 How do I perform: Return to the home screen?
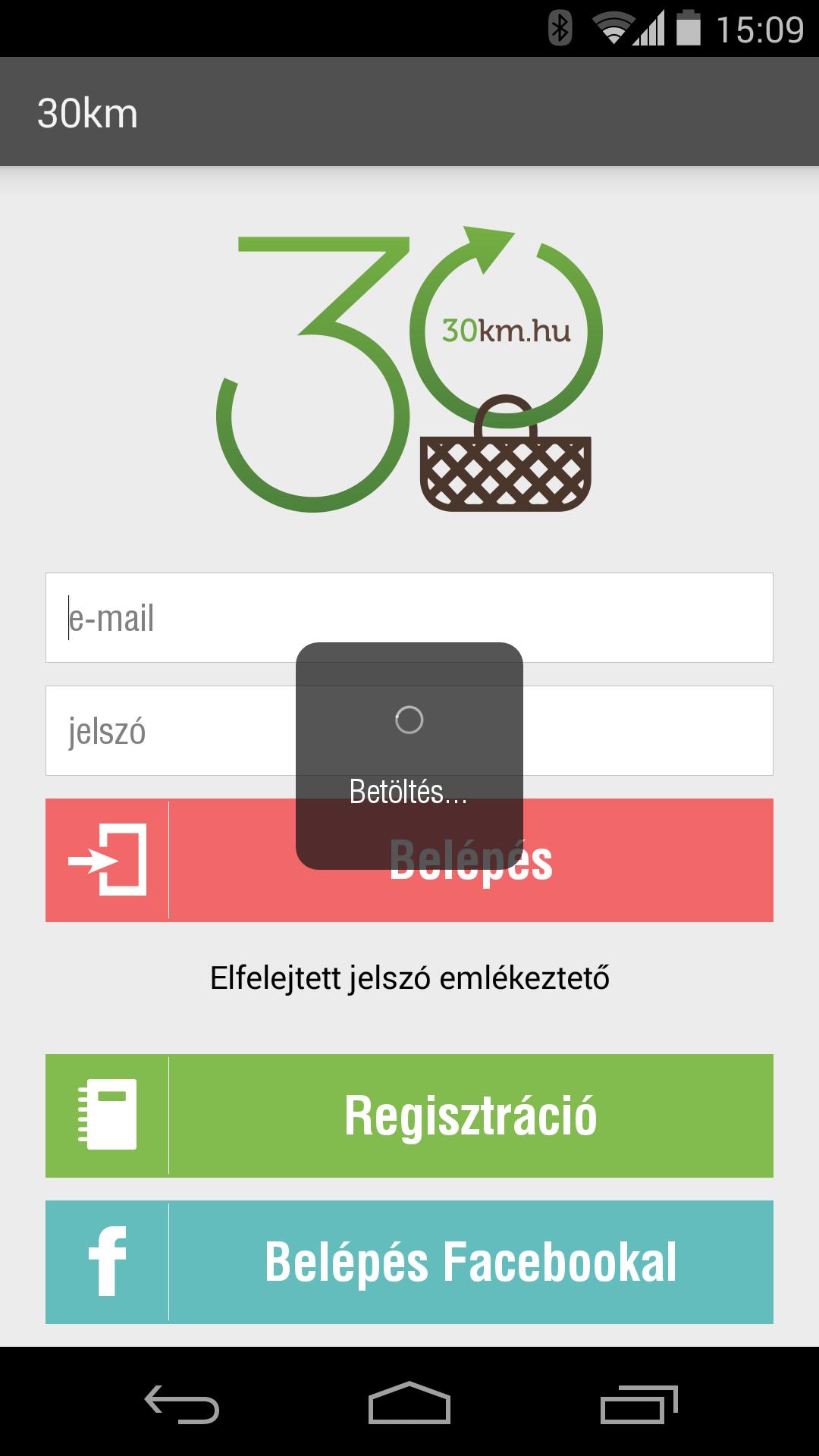click(409, 1404)
